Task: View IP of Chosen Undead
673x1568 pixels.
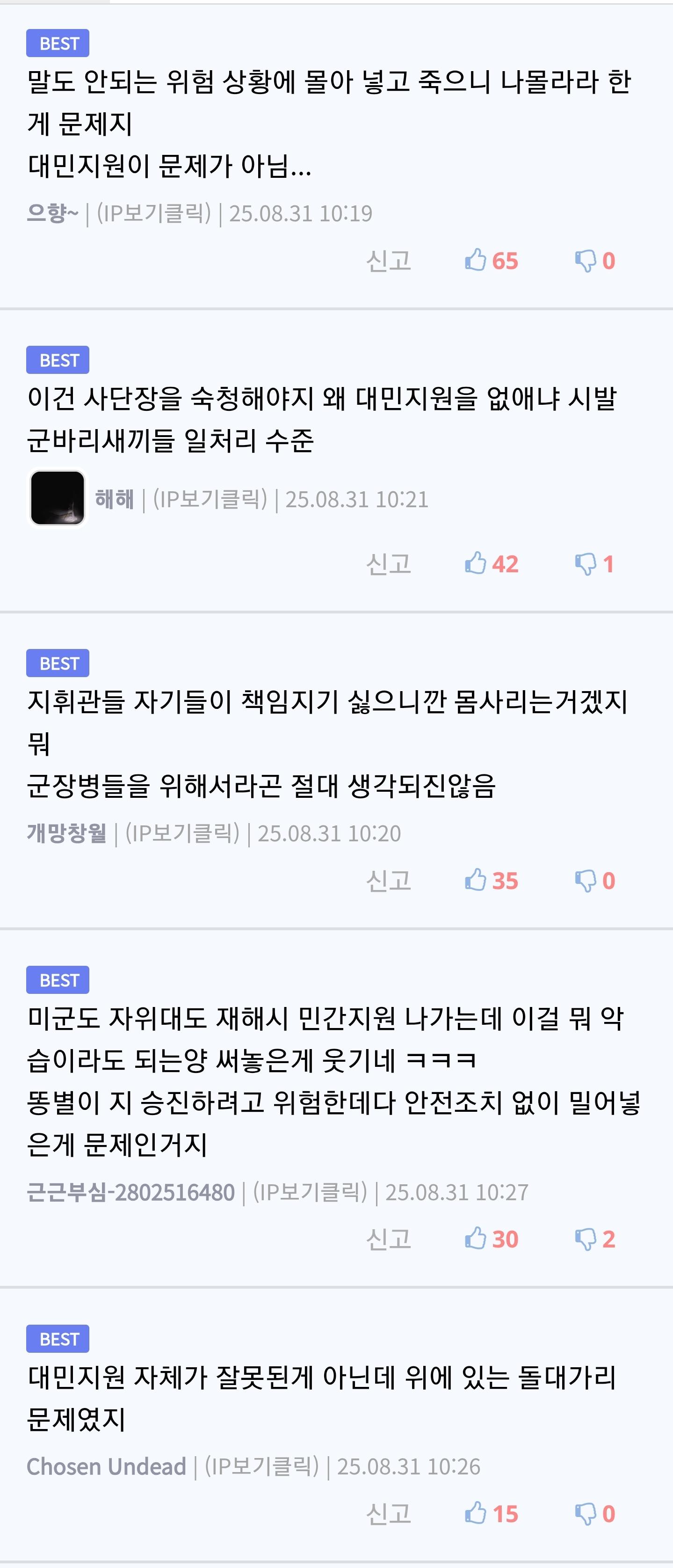Action: pyautogui.click(x=261, y=1466)
